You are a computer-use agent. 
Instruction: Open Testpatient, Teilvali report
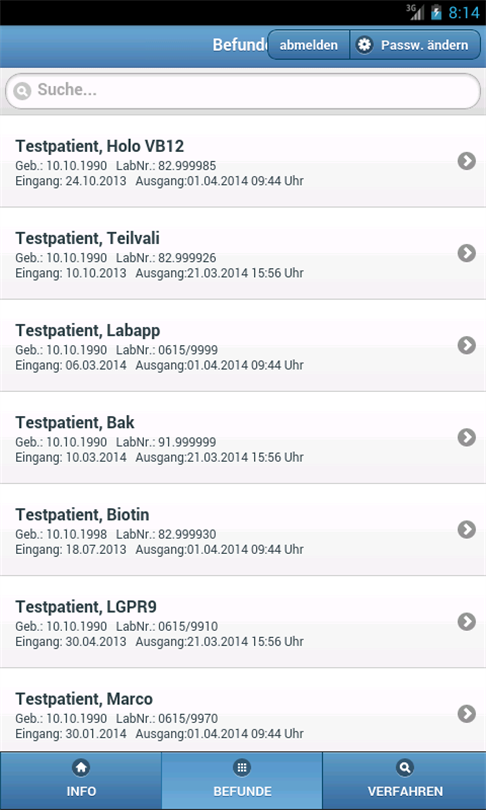243,254
